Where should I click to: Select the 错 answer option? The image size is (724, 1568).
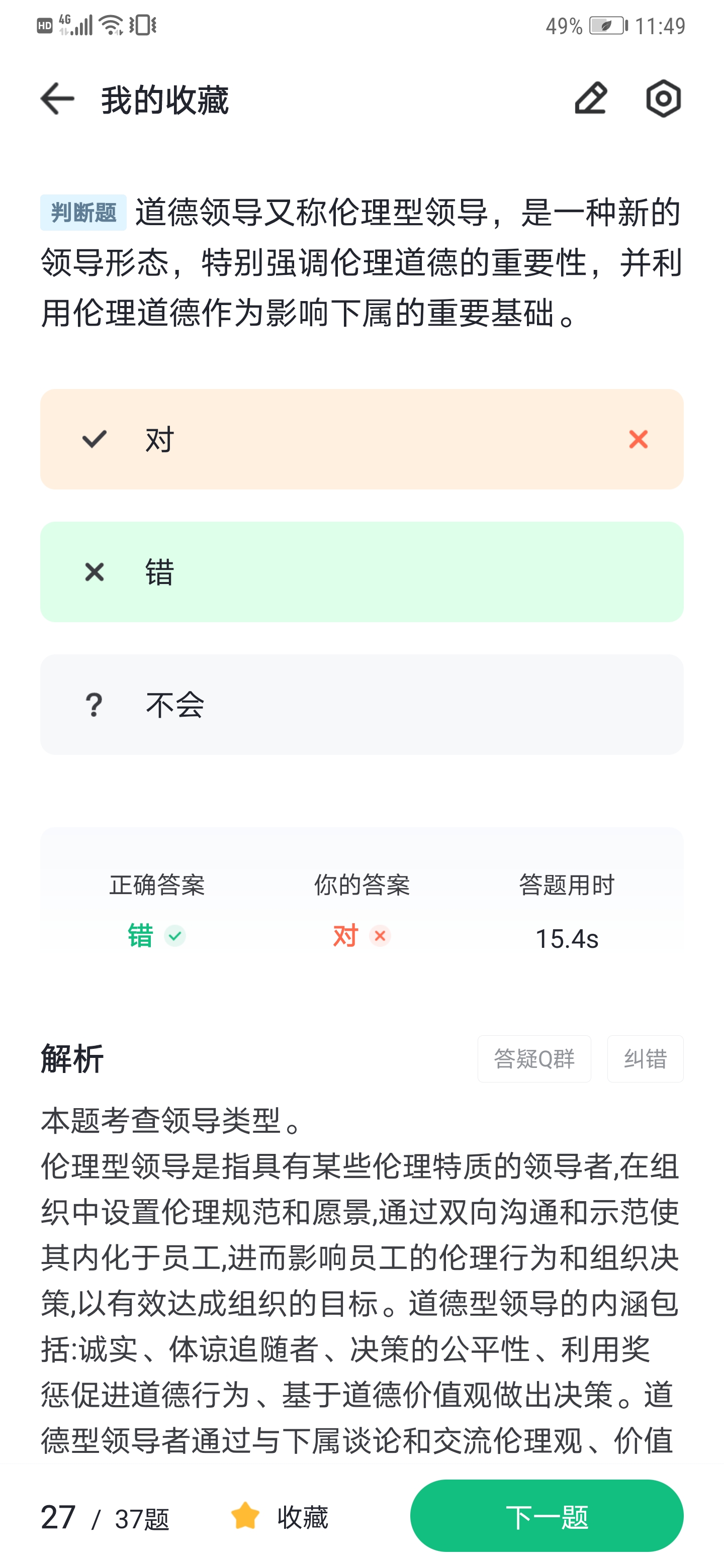(361, 571)
